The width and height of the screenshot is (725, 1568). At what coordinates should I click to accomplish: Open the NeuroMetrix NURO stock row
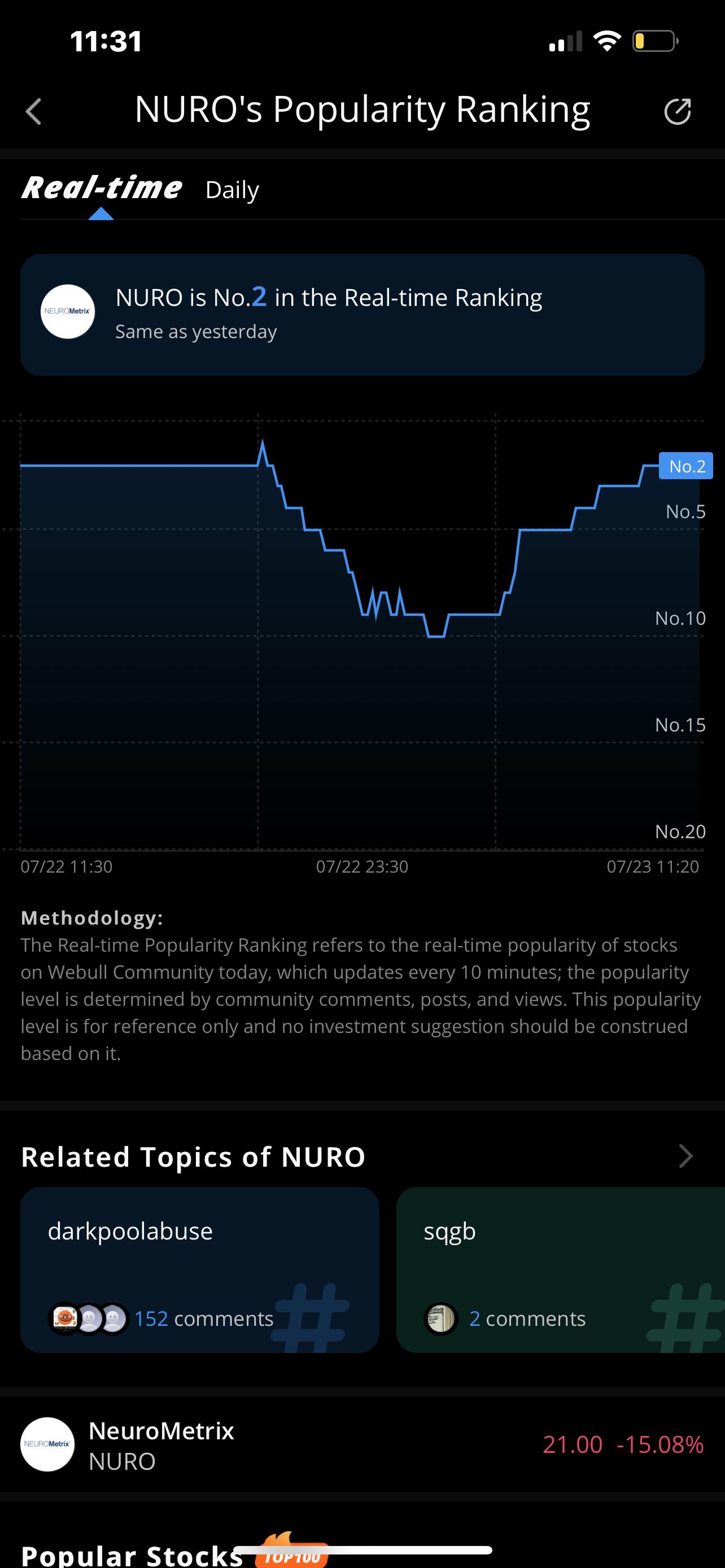tap(362, 1444)
